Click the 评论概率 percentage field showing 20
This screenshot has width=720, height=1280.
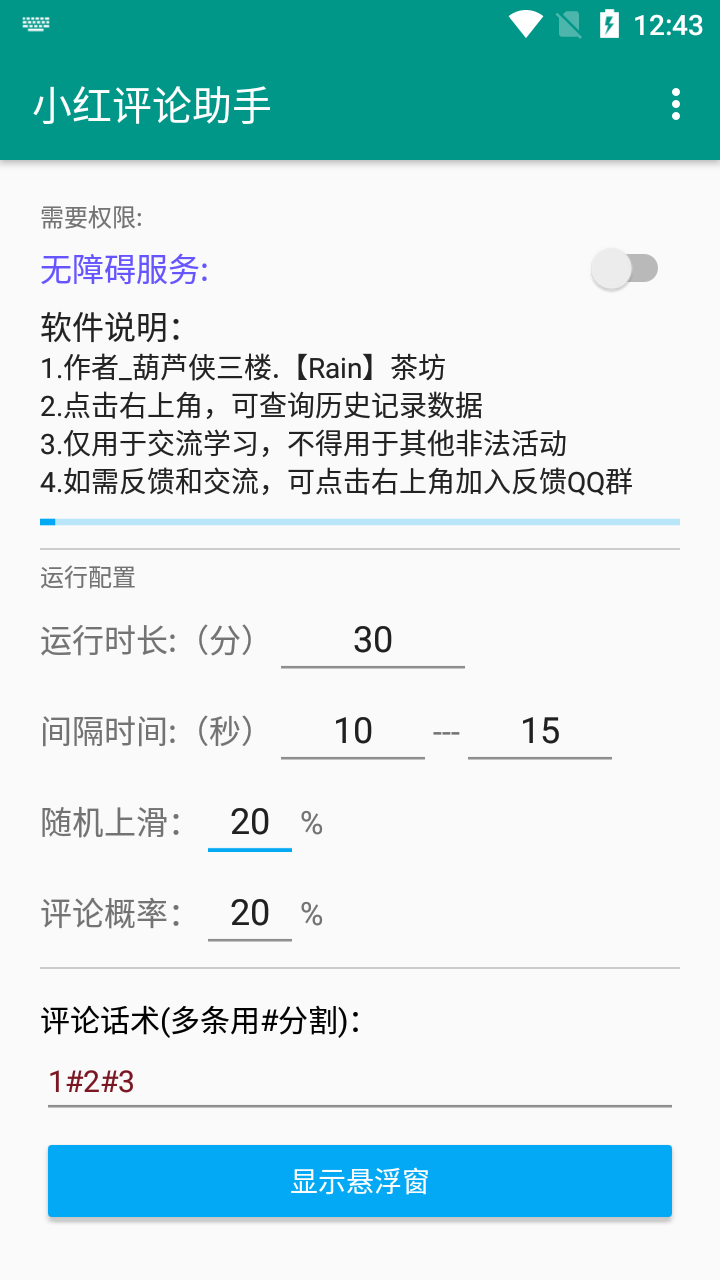(249, 912)
